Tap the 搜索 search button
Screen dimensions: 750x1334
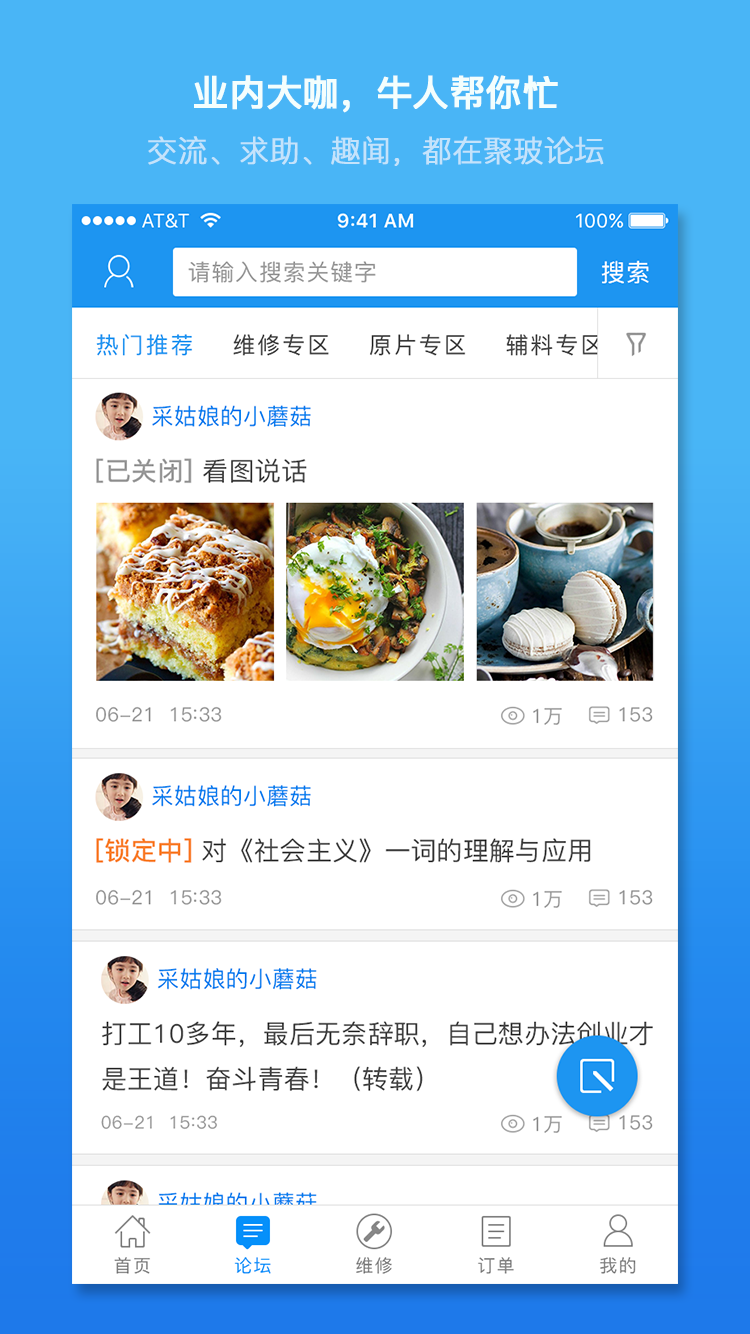tap(626, 271)
